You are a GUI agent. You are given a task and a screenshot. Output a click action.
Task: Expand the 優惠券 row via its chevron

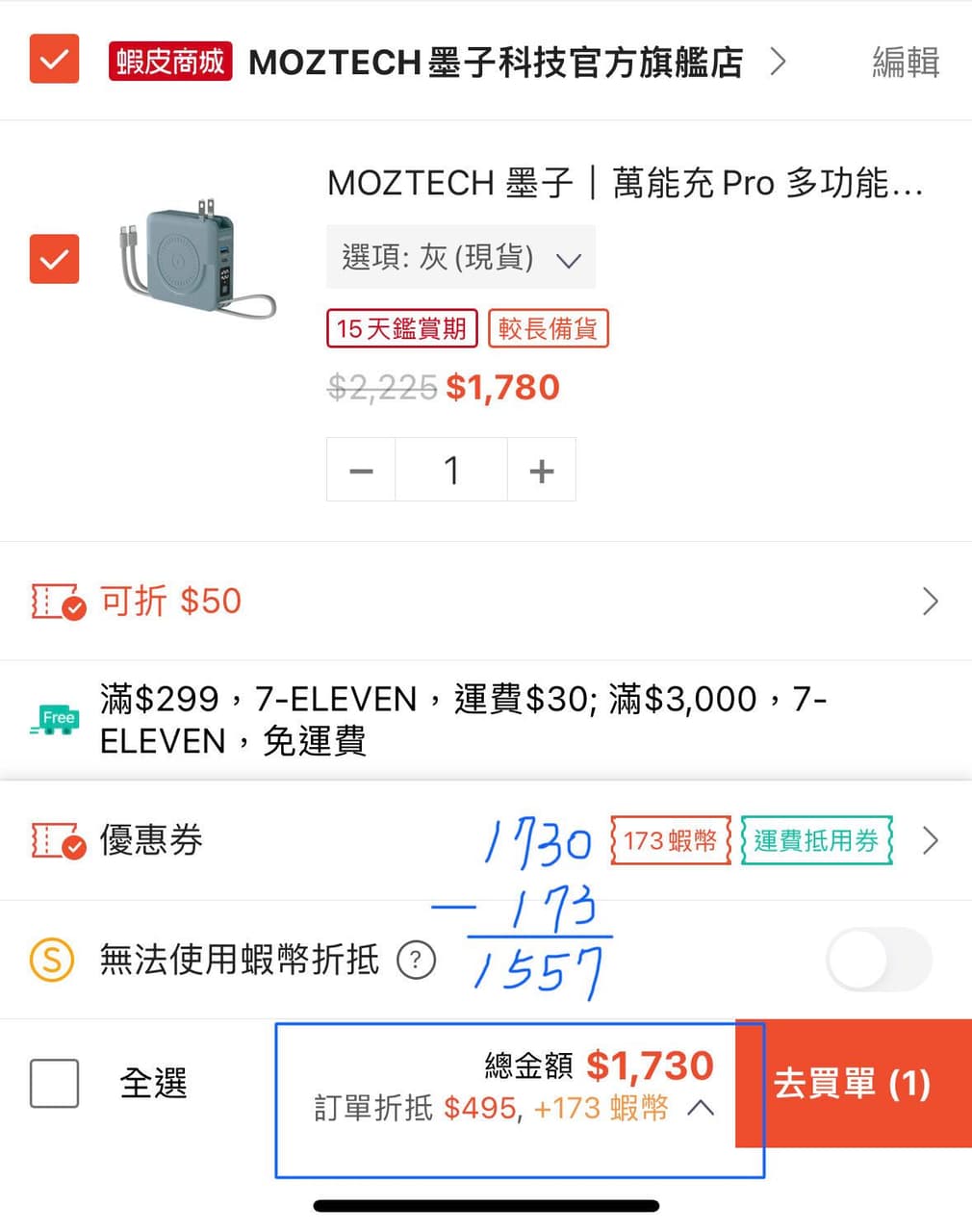[x=930, y=840]
